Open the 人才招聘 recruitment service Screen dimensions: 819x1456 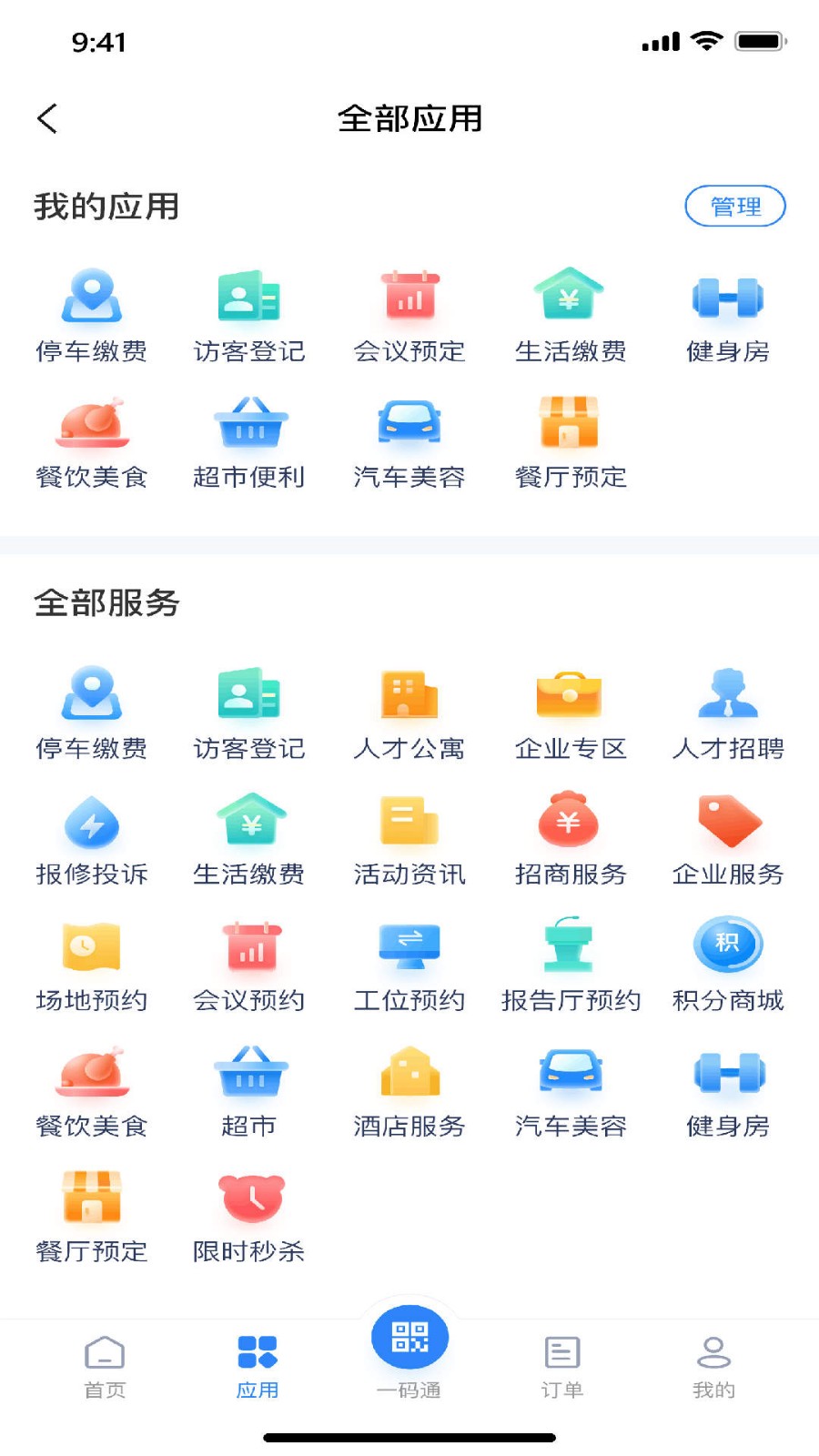pyautogui.click(x=727, y=714)
